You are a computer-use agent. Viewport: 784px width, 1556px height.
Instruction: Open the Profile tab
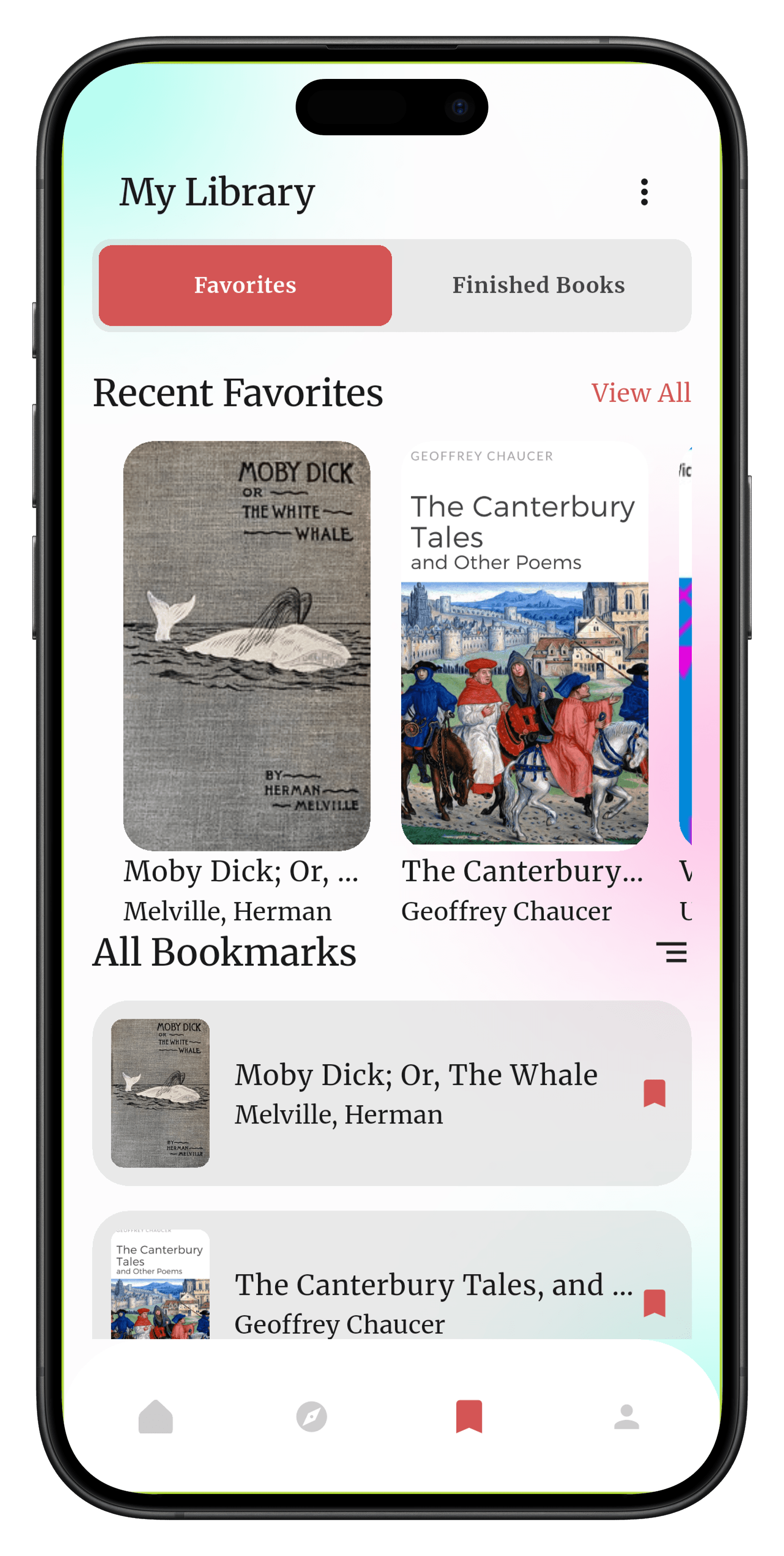click(626, 1417)
